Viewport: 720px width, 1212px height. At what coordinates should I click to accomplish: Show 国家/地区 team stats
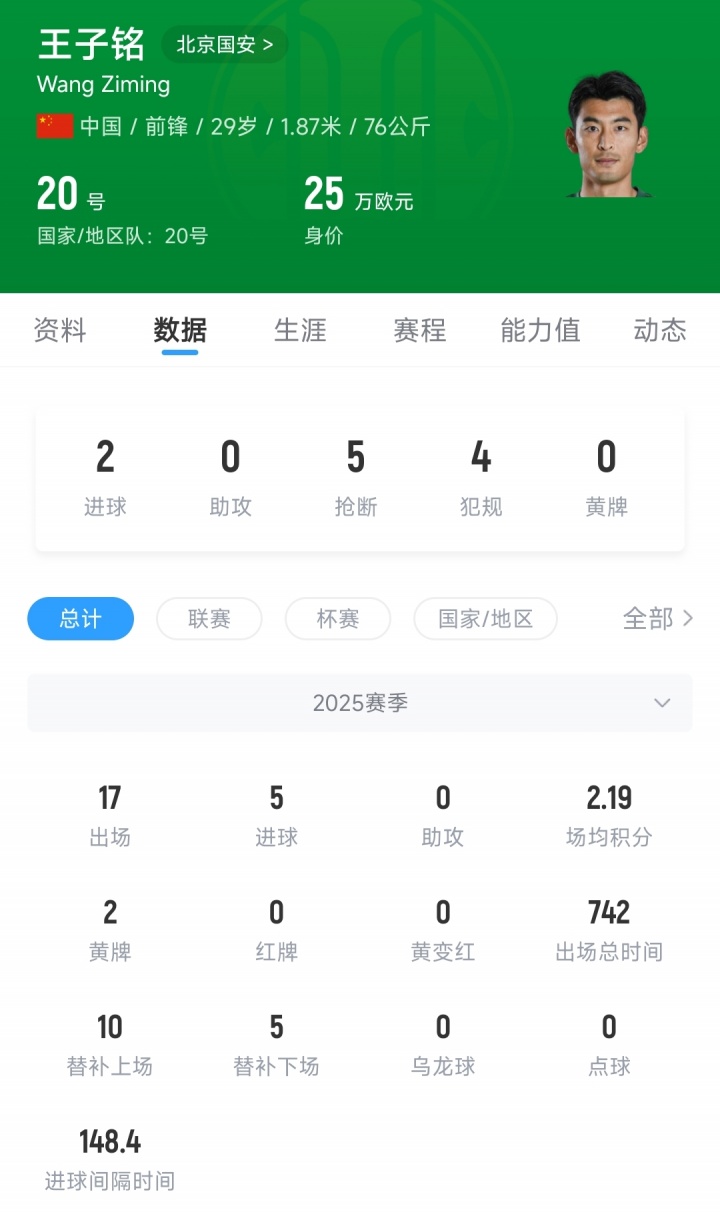(485, 619)
